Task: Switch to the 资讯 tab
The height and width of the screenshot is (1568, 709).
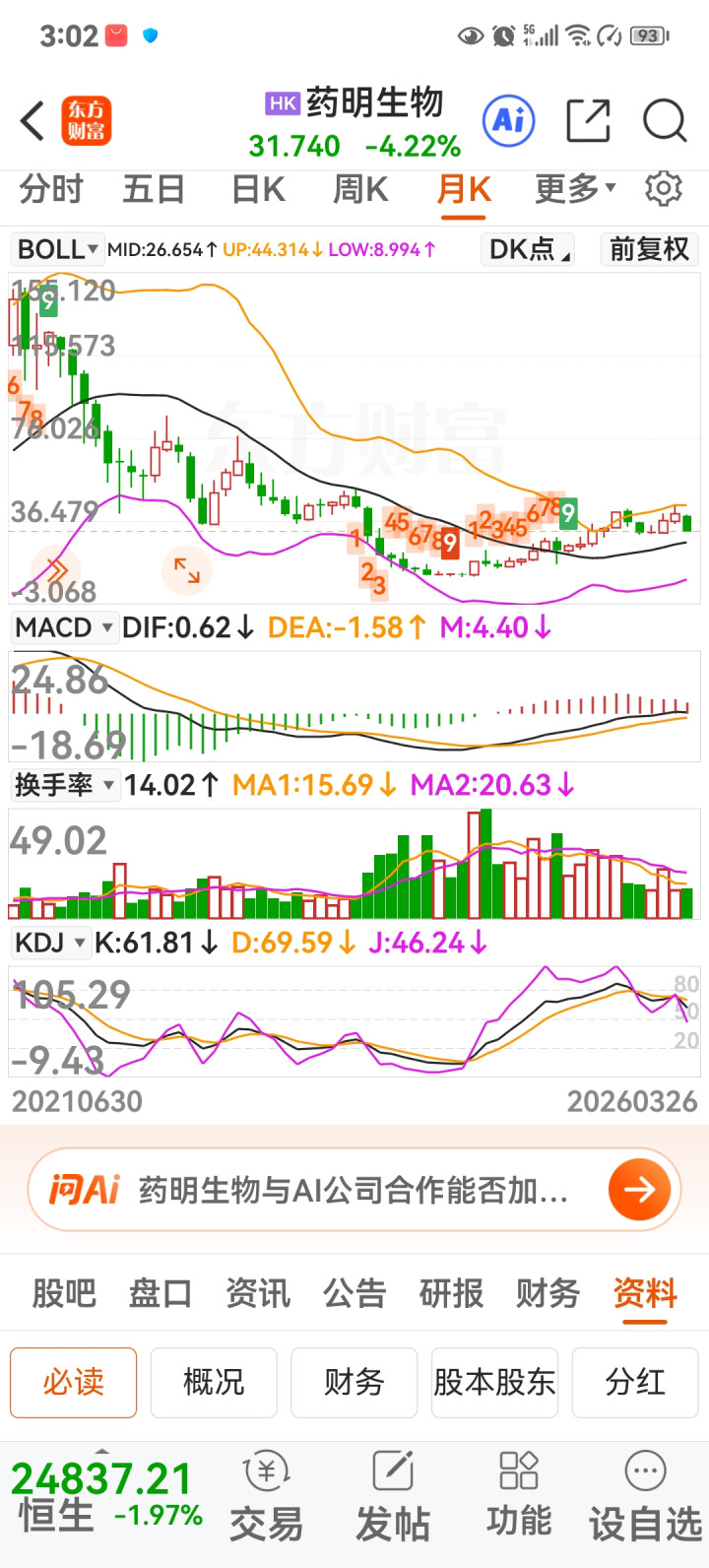Action: [x=258, y=1293]
